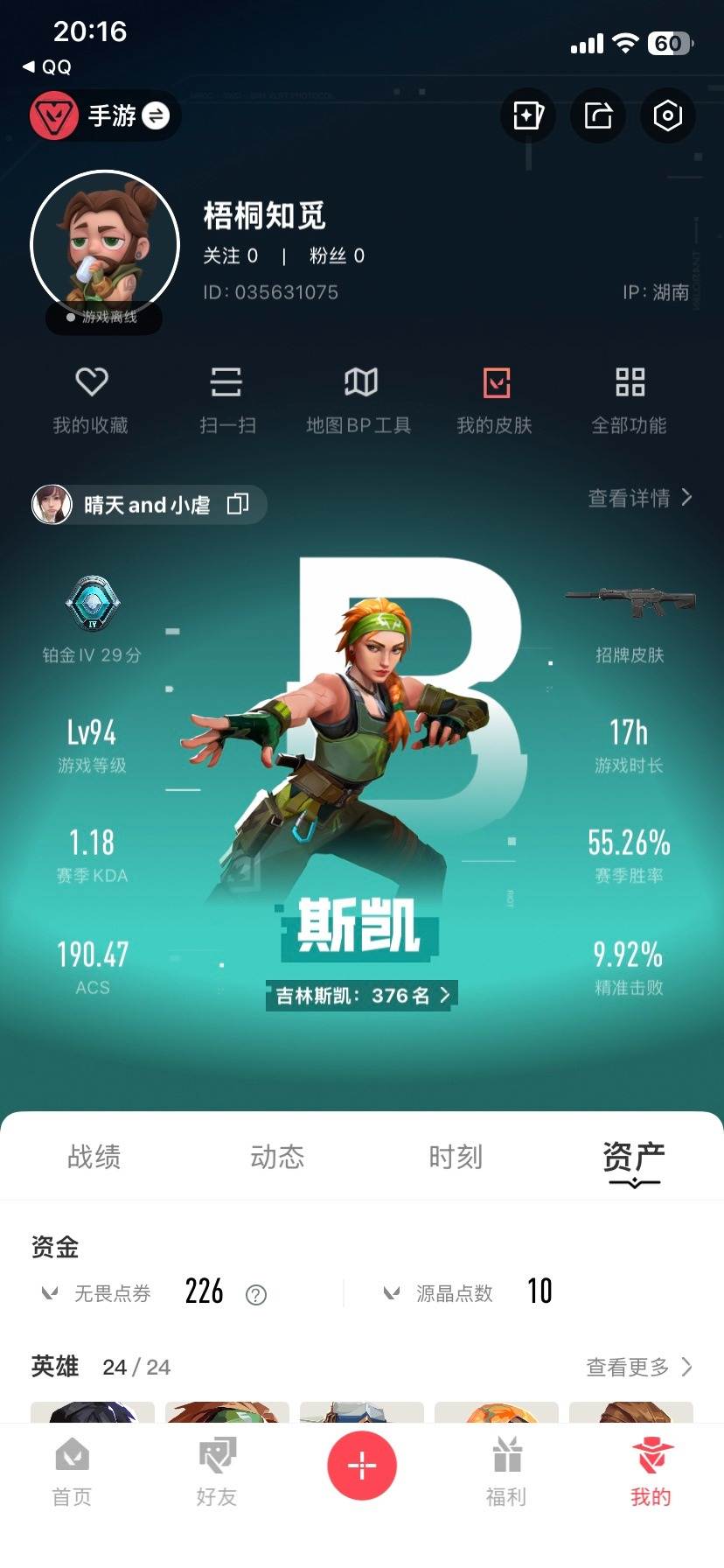Open the card pack icon in top bar

[527, 115]
